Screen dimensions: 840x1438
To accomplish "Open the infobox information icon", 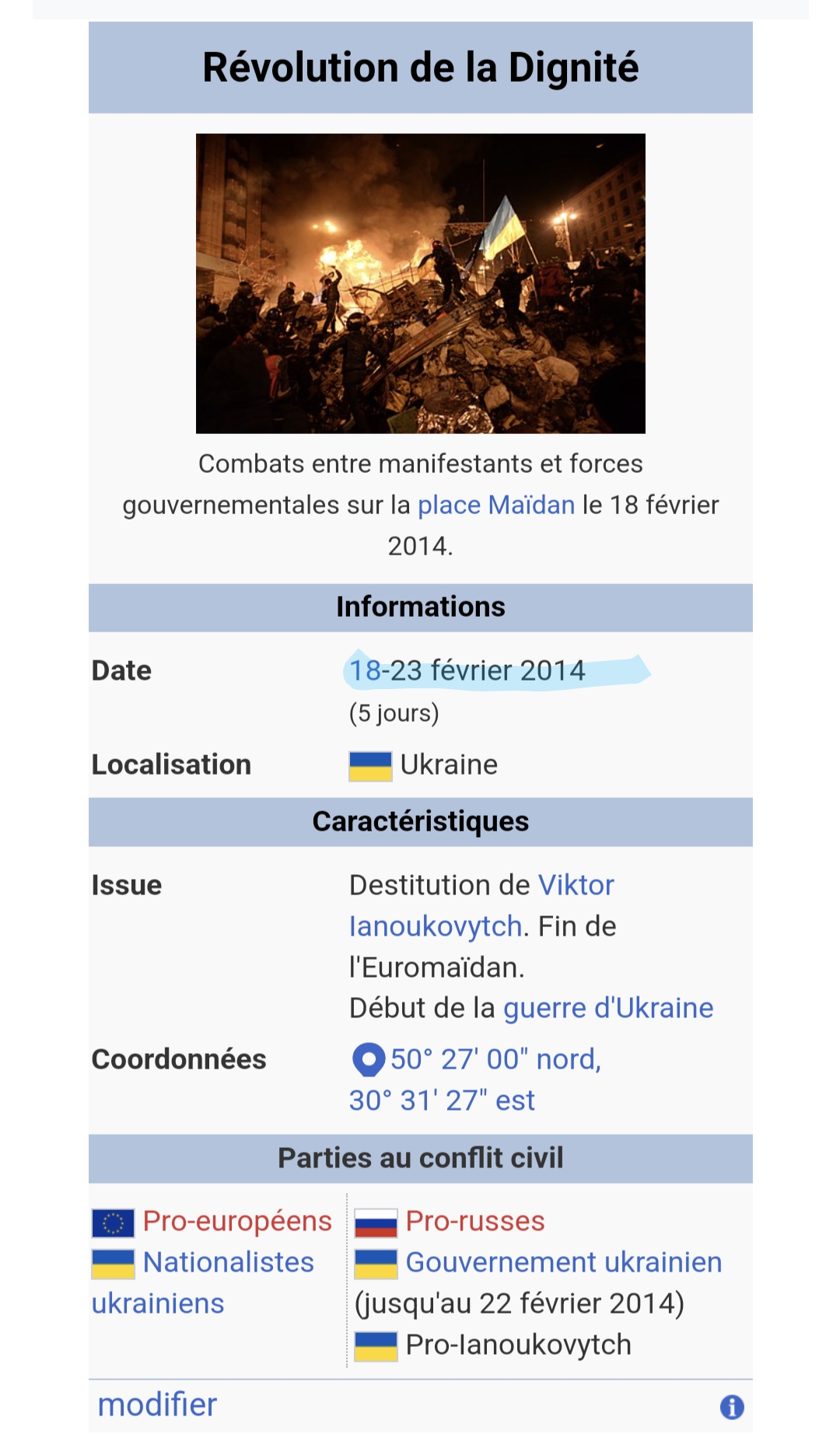I will tap(731, 1407).
